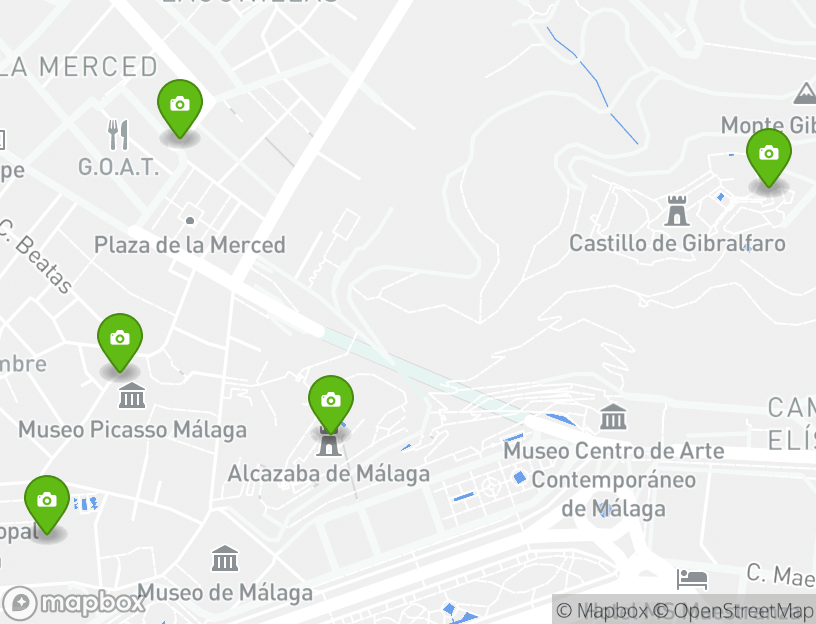Tap the camera pin near G.O.A.T.
This screenshot has width=816, height=624.
coord(180,106)
